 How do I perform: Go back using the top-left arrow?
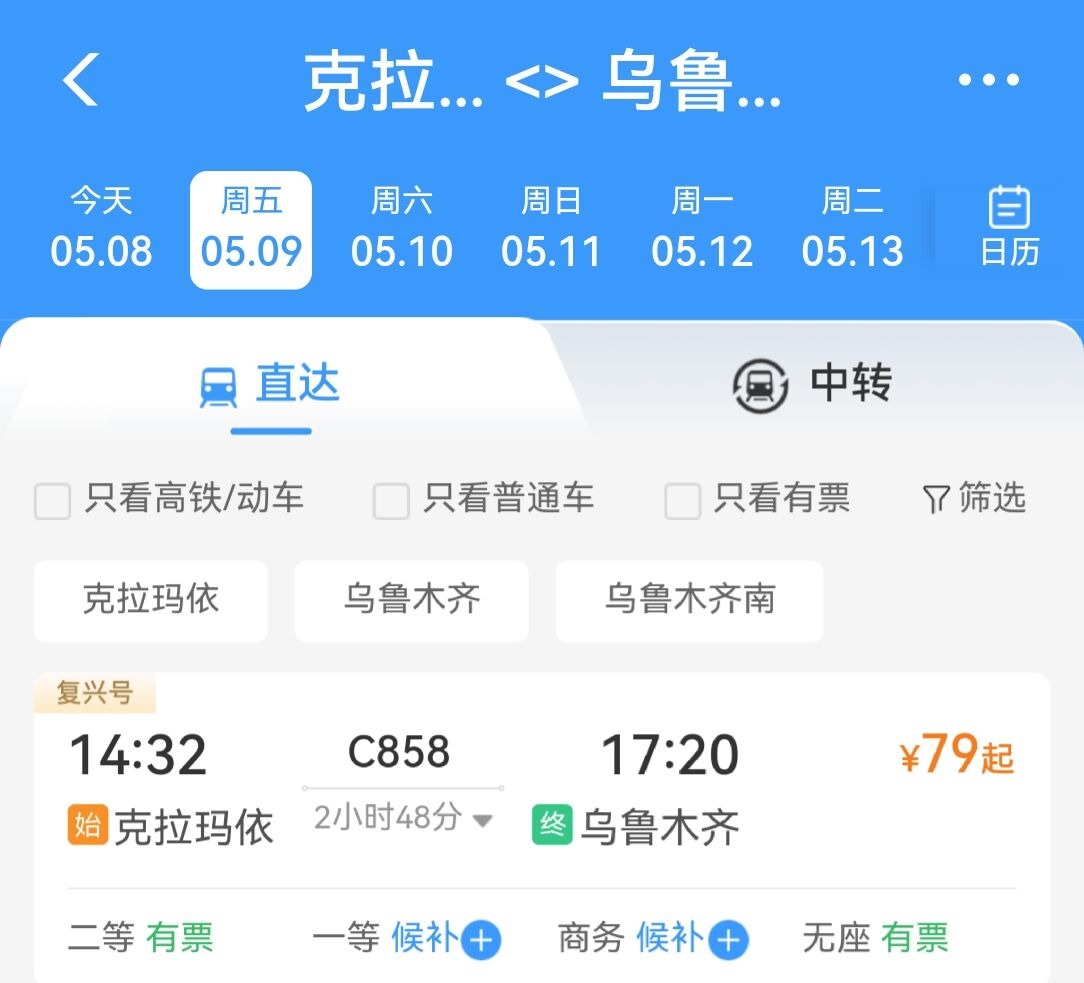tap(81, 79)
